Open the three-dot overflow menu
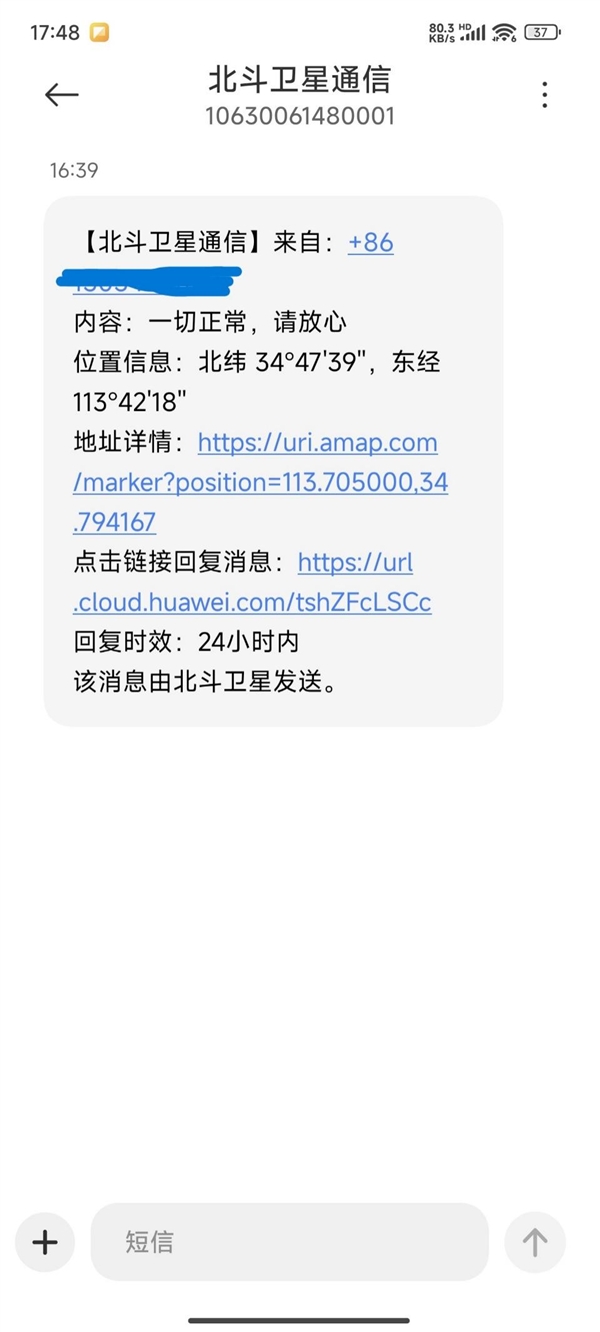The image size is (600, 1332). [x=544, y=95]
